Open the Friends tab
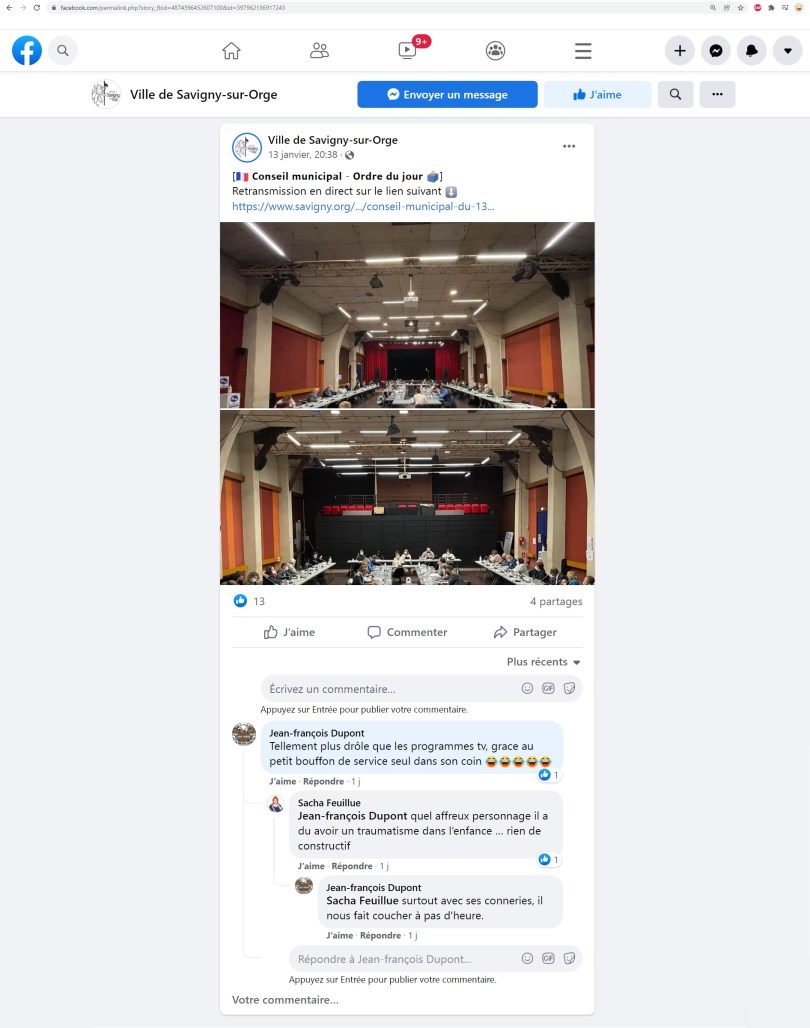Screen dimensions: 810x1028 click(319, 51)
